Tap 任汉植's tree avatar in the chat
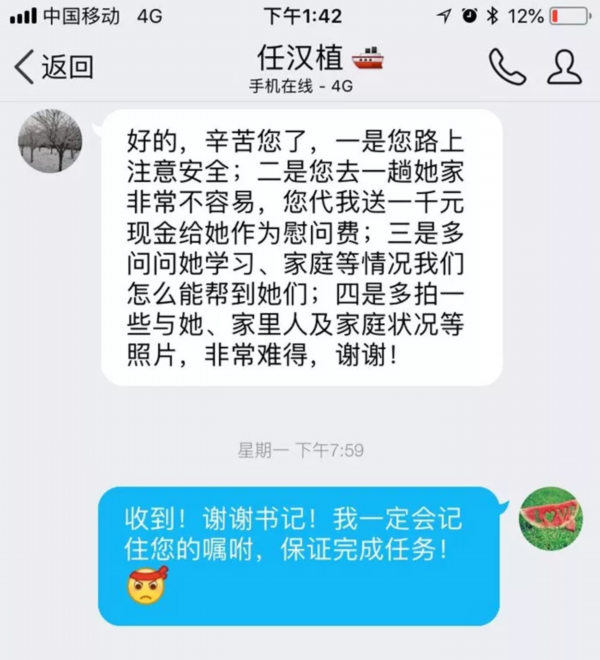The height and width of the screenshot is (660, 600). [50, 140]
